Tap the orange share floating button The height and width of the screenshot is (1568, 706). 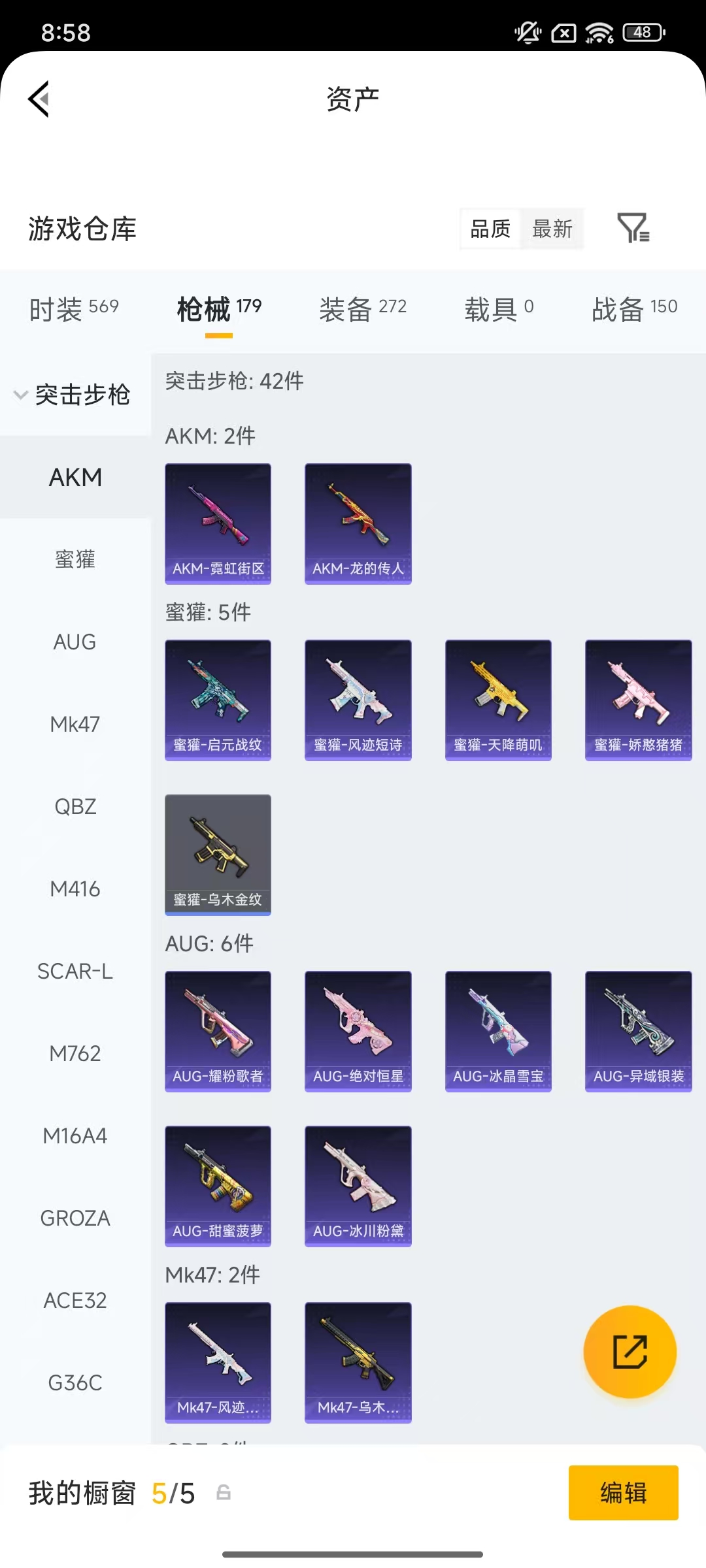point(630,1351)
